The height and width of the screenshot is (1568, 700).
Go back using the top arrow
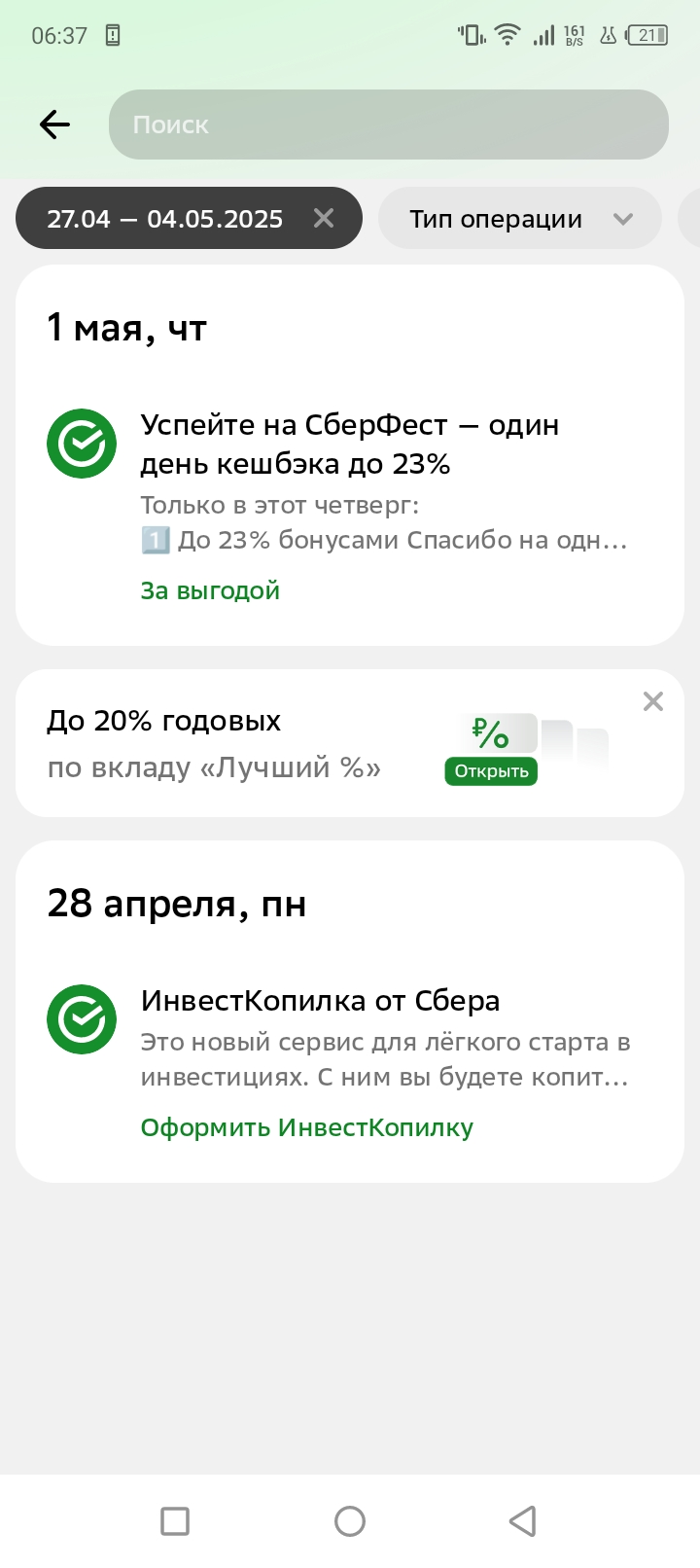pos(54,125)
